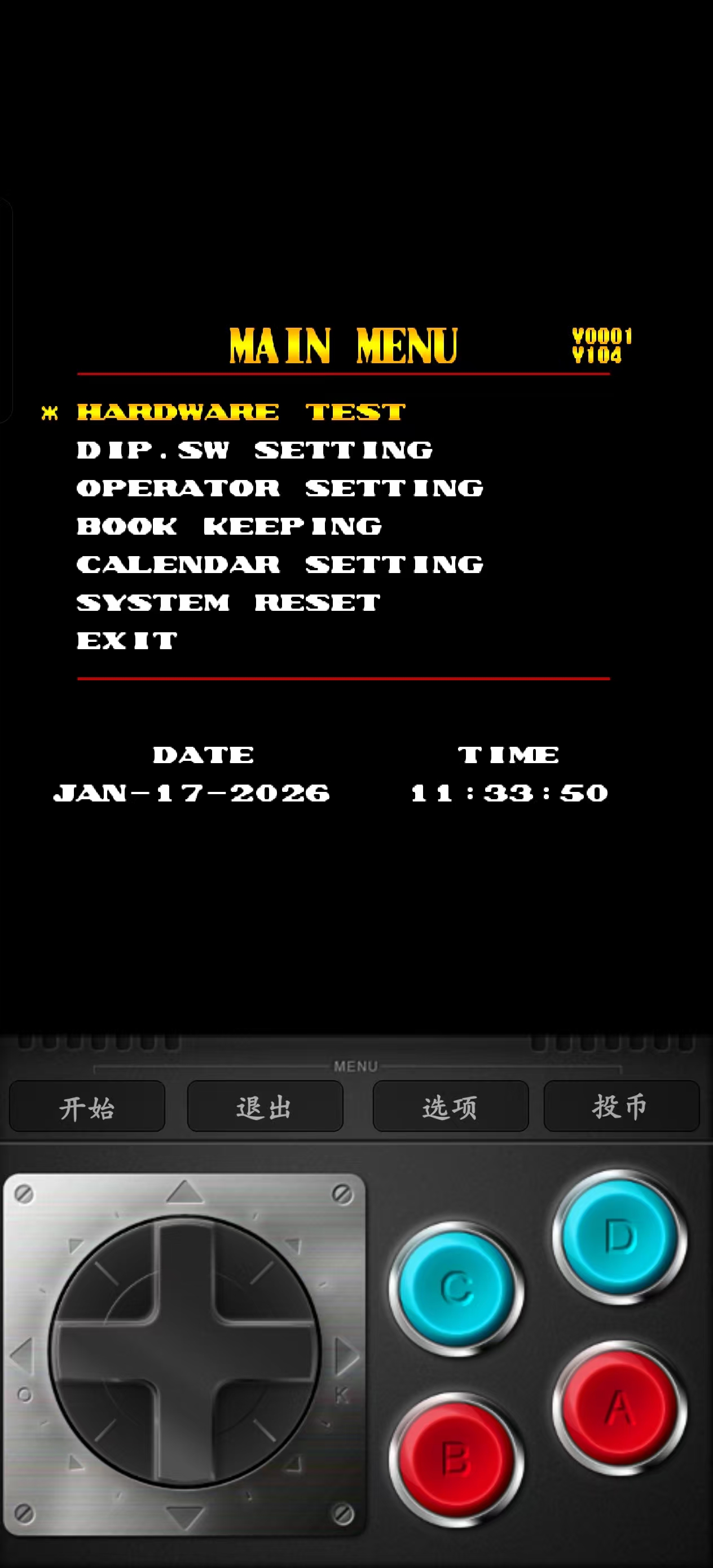Open the 选项 options button
713x1568 pixels.
coord(451,1106)
